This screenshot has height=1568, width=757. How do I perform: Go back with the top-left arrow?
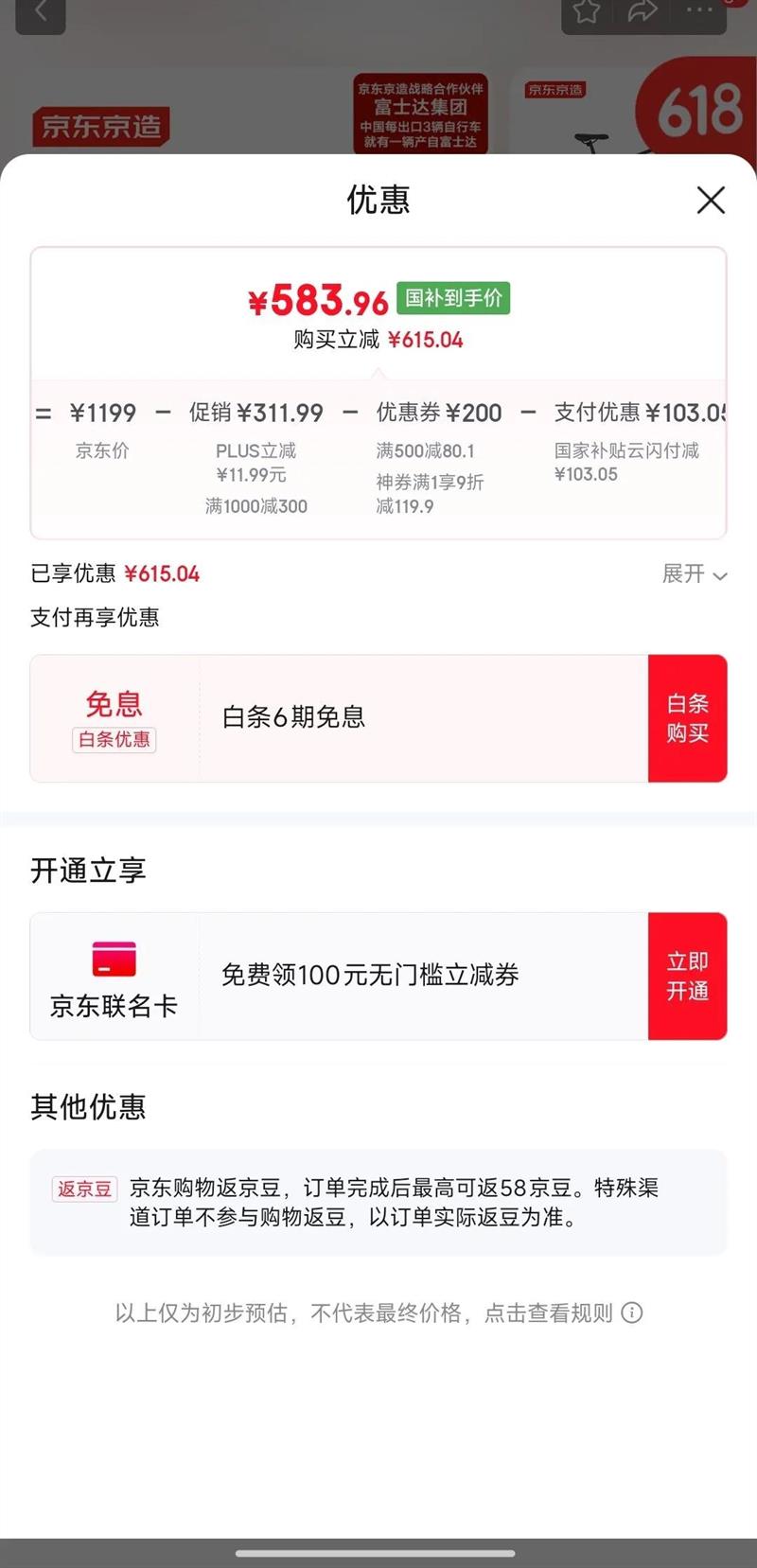[41, 12]
